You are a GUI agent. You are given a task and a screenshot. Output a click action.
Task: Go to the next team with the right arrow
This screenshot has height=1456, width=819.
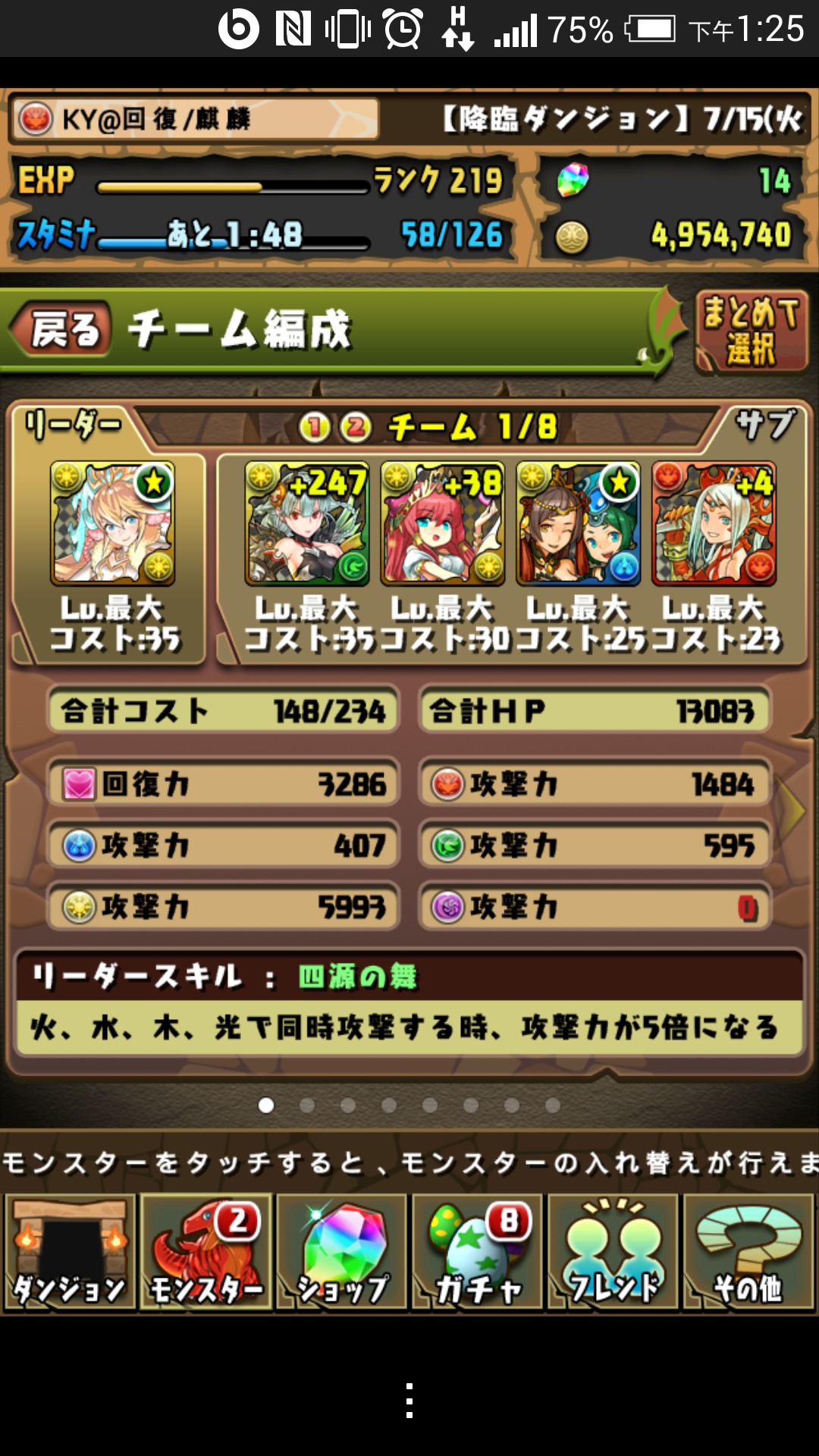pos(793,810)
